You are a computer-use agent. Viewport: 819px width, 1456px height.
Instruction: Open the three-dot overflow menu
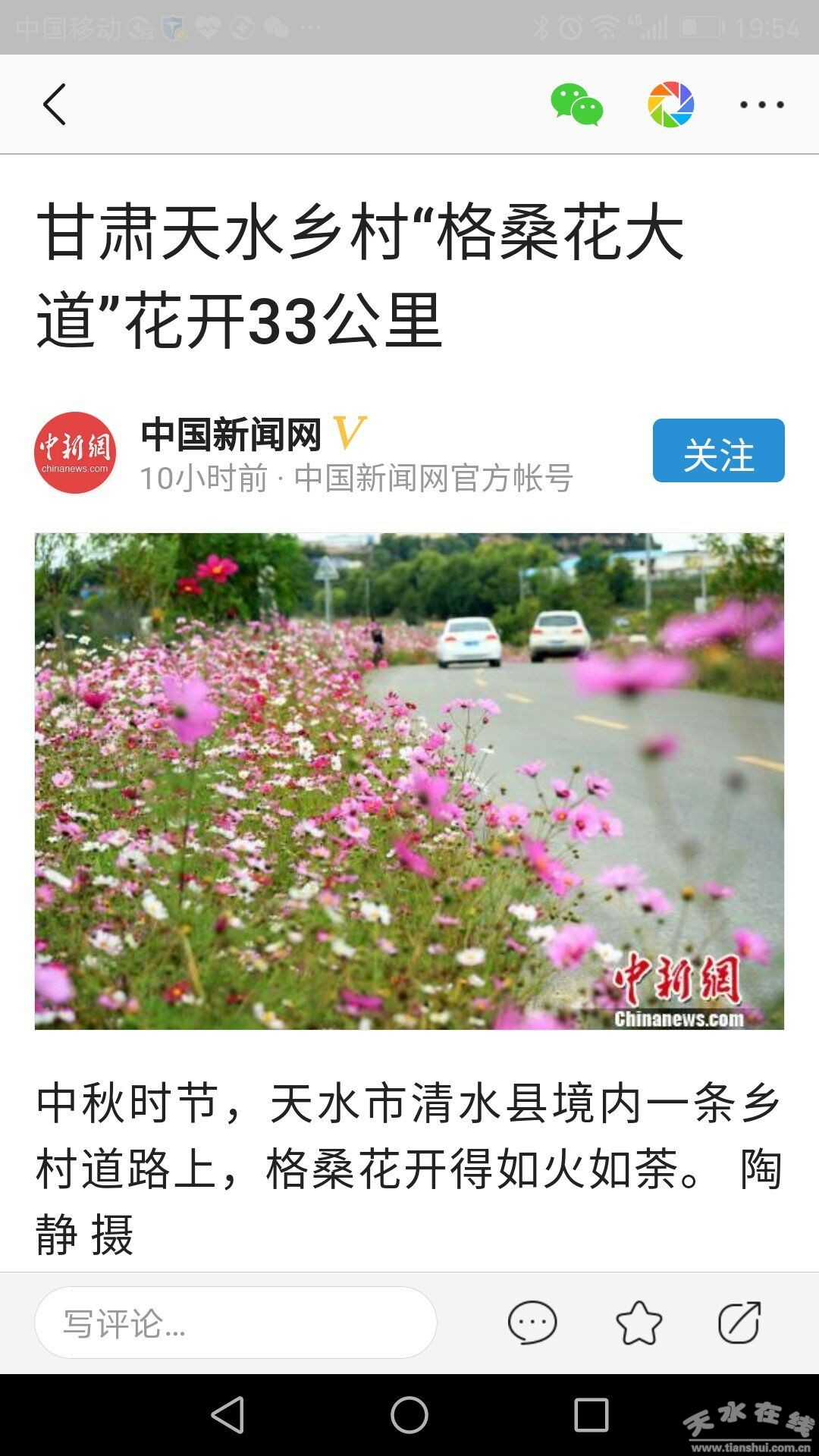[x=761, y=105]
